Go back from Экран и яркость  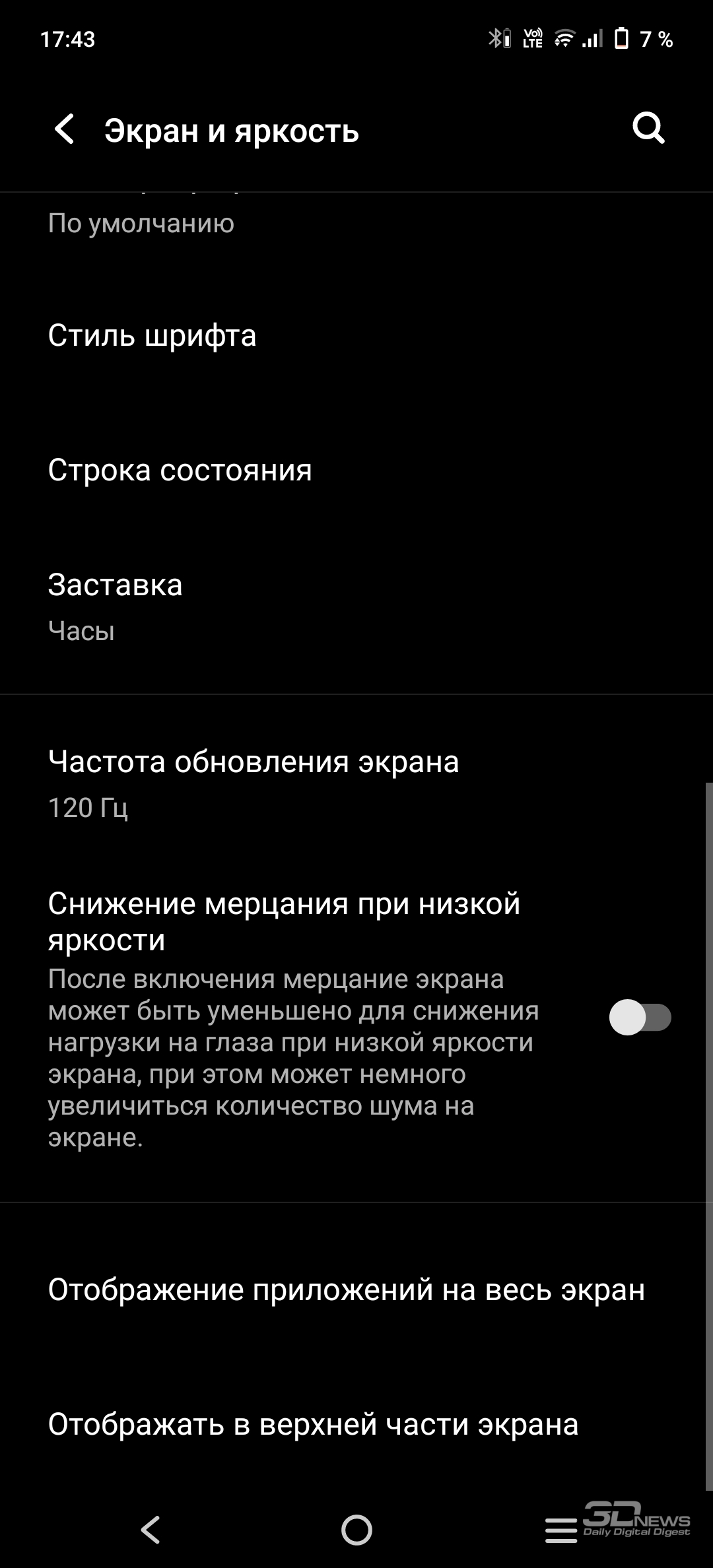point(65,129)
